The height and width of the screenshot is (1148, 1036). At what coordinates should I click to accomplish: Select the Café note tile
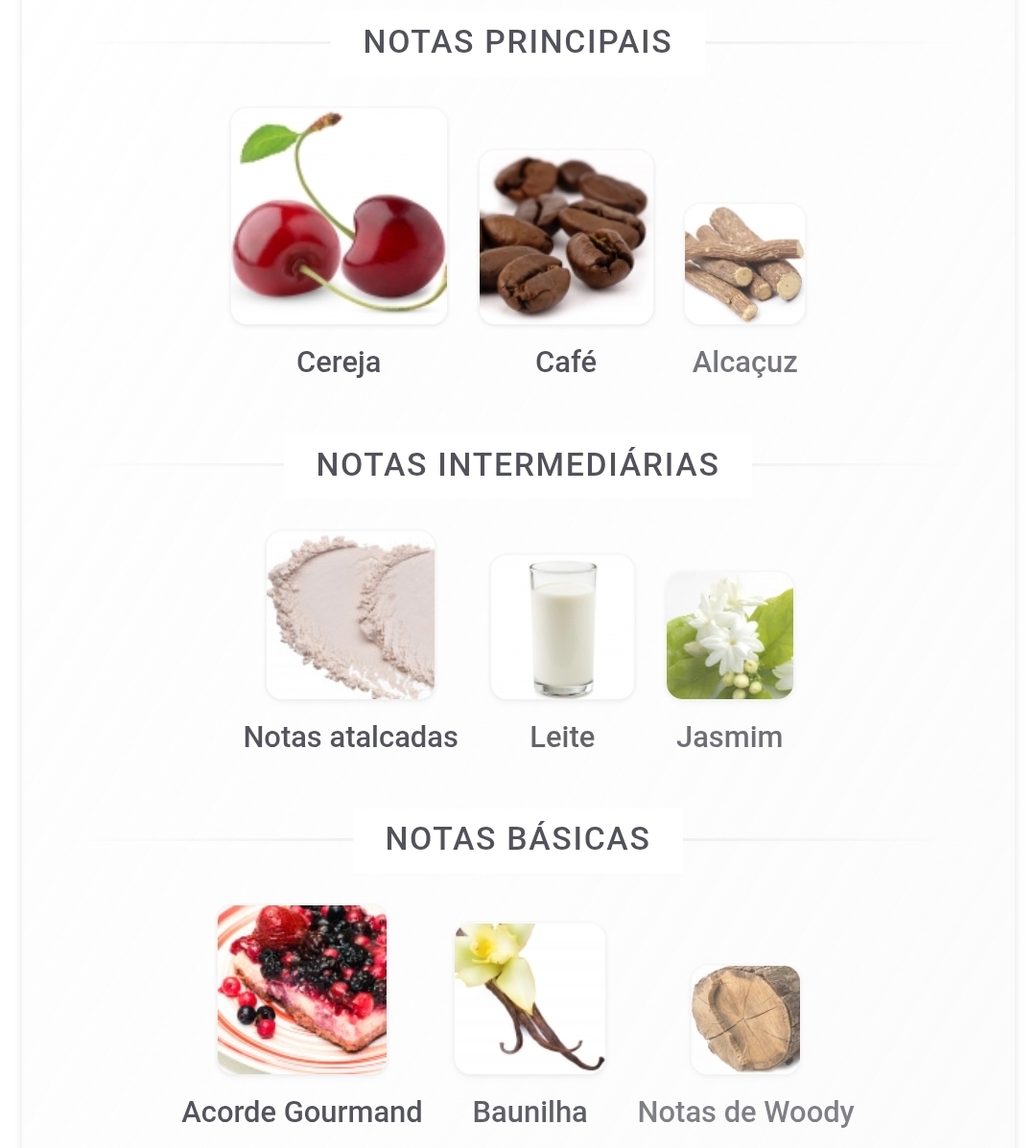(566, 237)
